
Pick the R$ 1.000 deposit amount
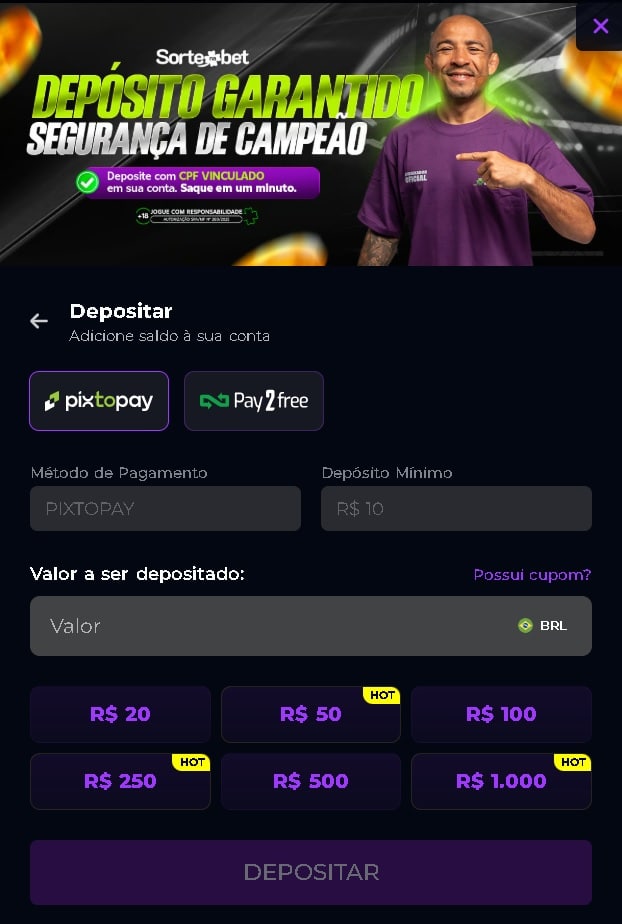tap(501, 781)
